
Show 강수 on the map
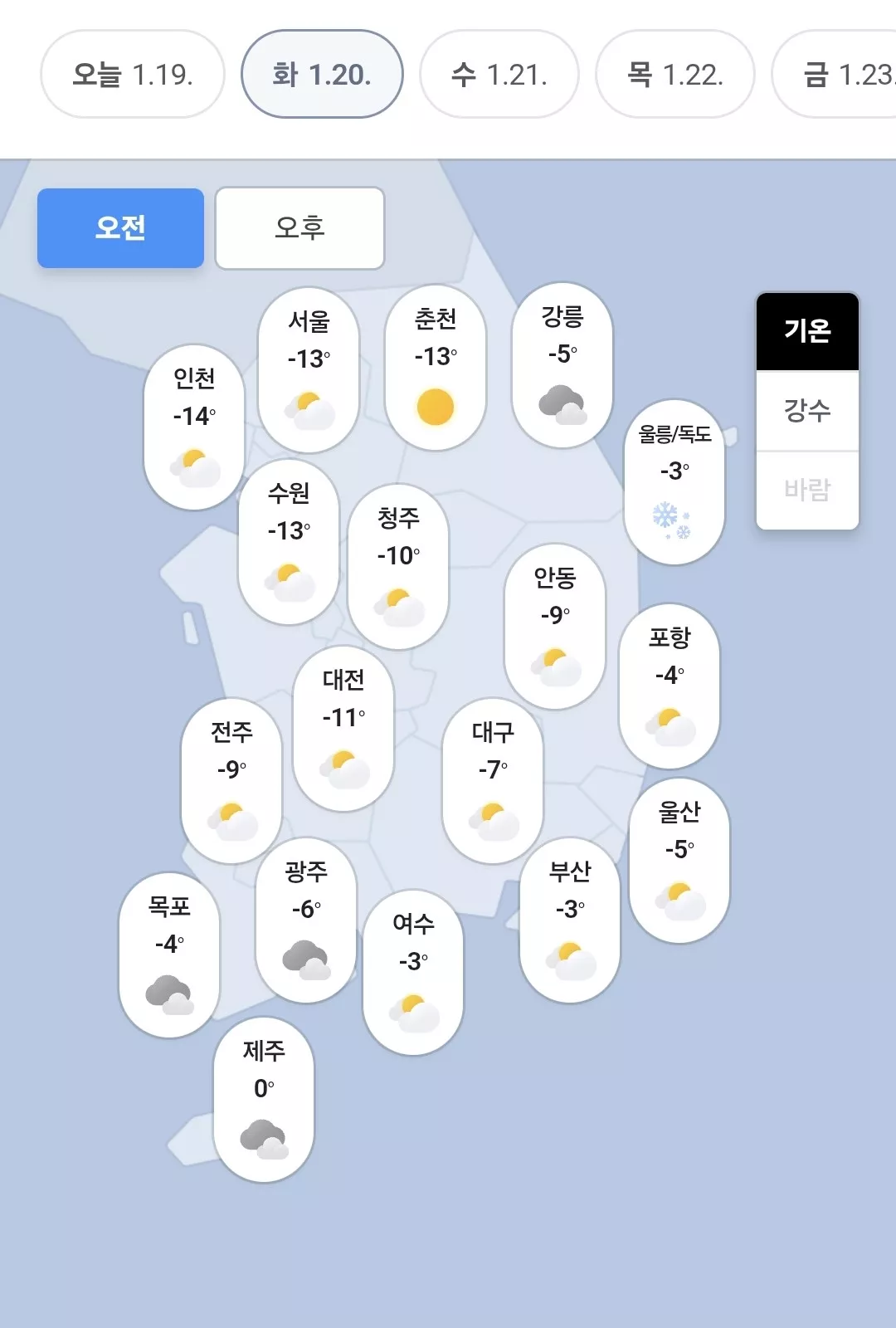807,410
